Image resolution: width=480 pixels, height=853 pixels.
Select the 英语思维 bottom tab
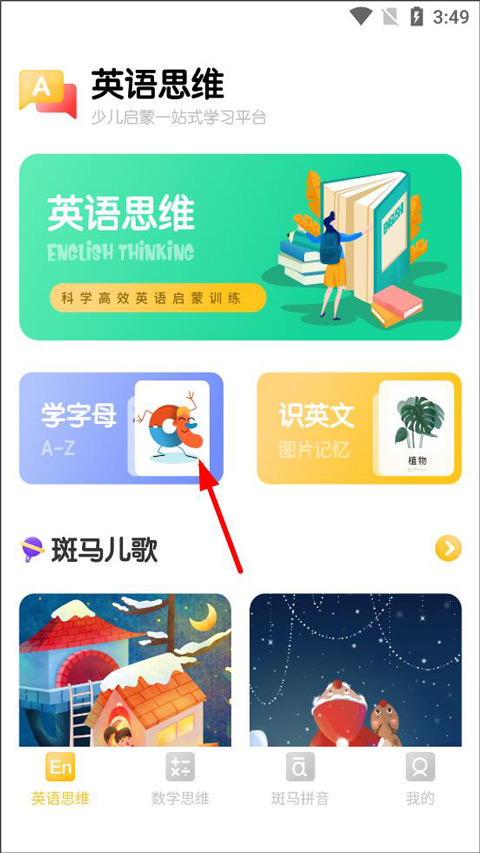tap(60, 779)
